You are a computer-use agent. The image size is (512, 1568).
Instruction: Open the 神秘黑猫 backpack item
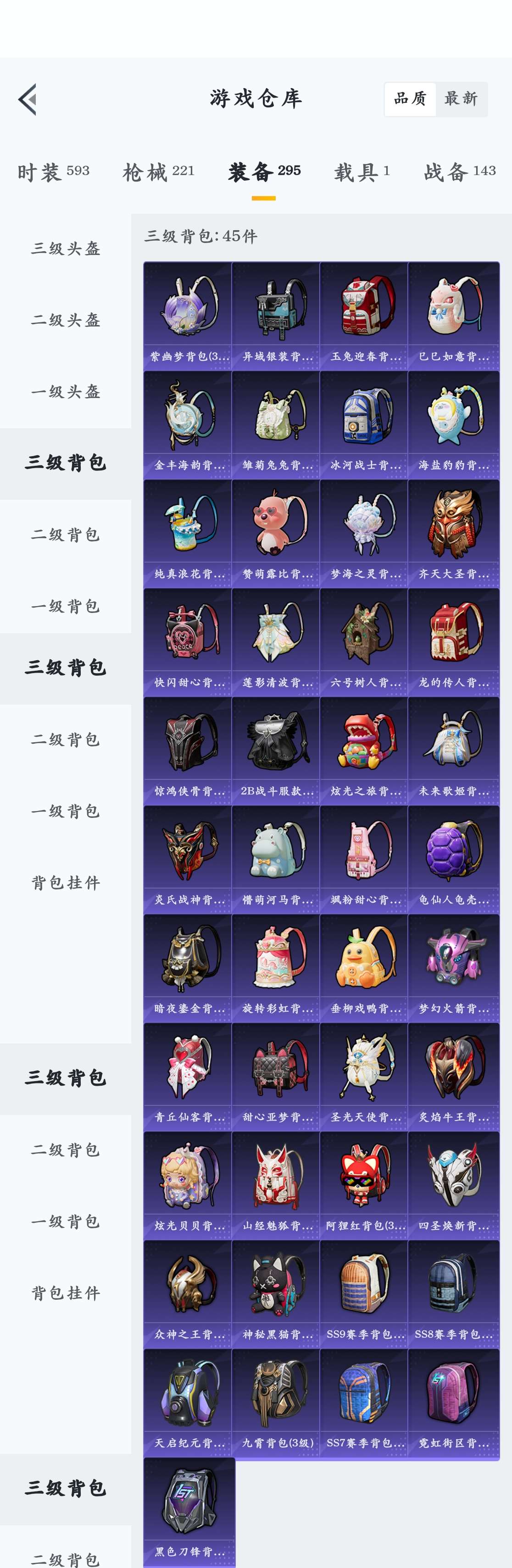click(276, 1295)
